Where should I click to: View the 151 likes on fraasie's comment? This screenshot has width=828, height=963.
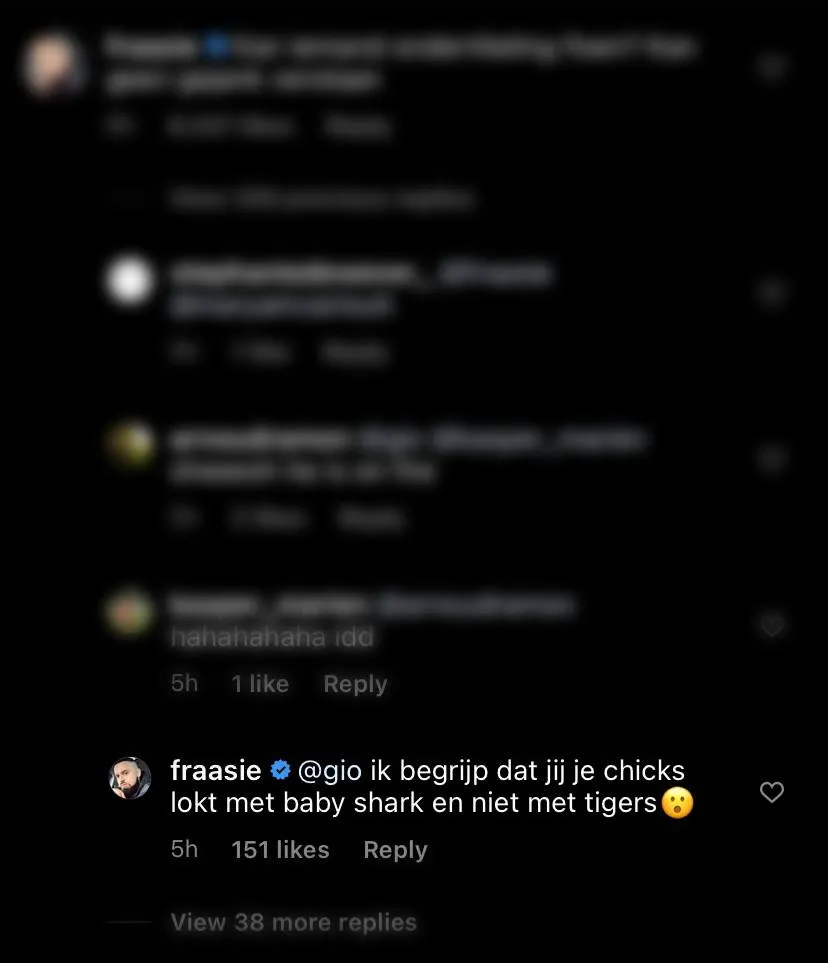(x=280, y=849)
